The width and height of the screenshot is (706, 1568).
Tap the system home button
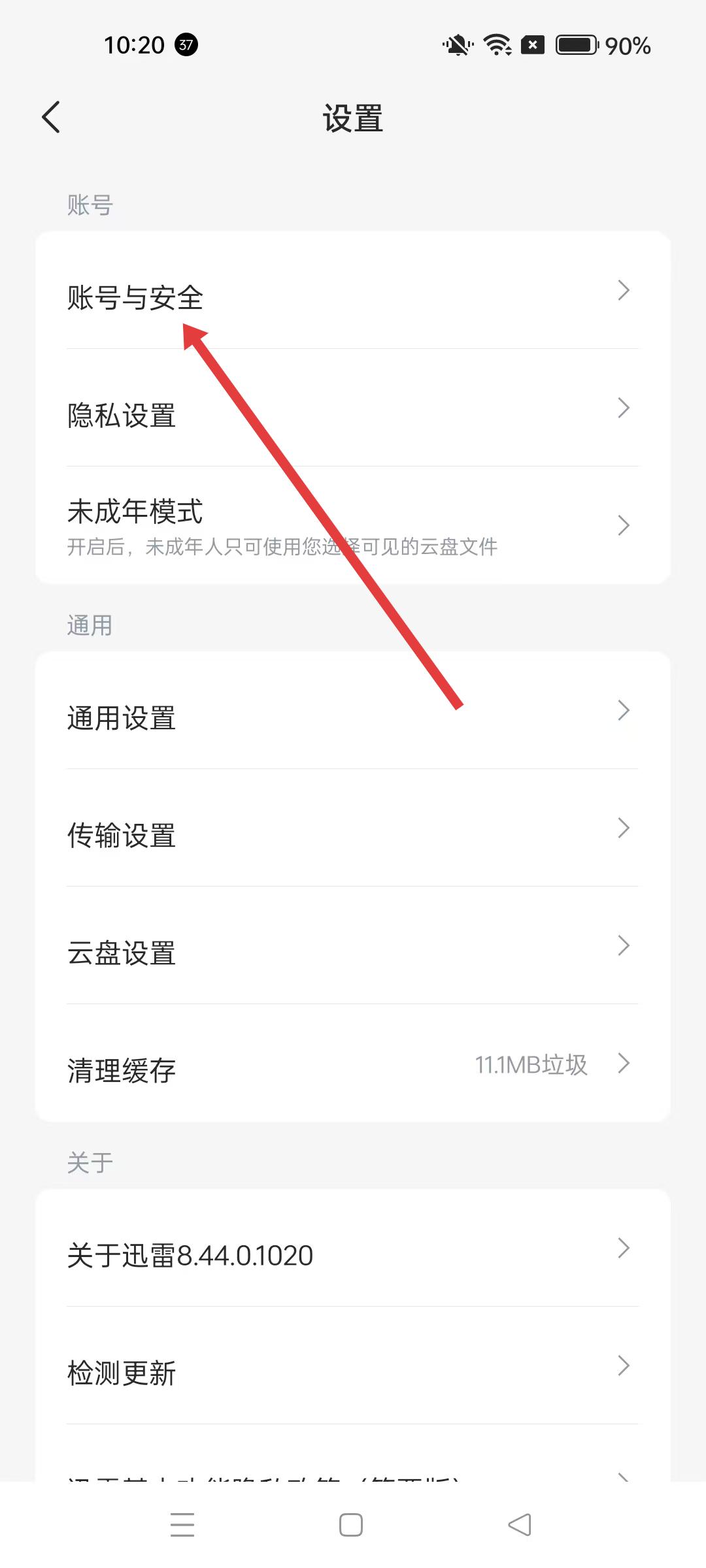[351, 1526]
